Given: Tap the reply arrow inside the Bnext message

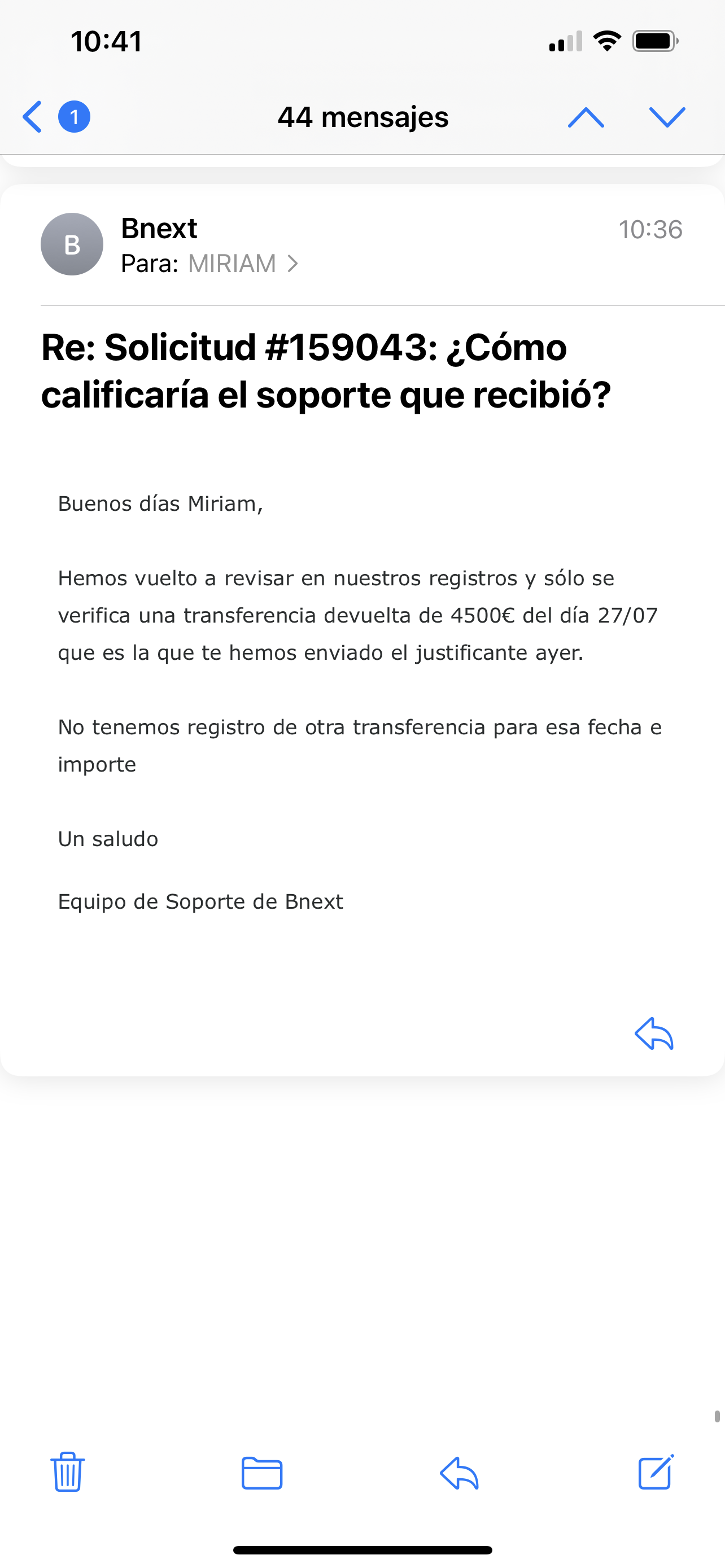Looking at the screenshot, I should point(654,1033).
